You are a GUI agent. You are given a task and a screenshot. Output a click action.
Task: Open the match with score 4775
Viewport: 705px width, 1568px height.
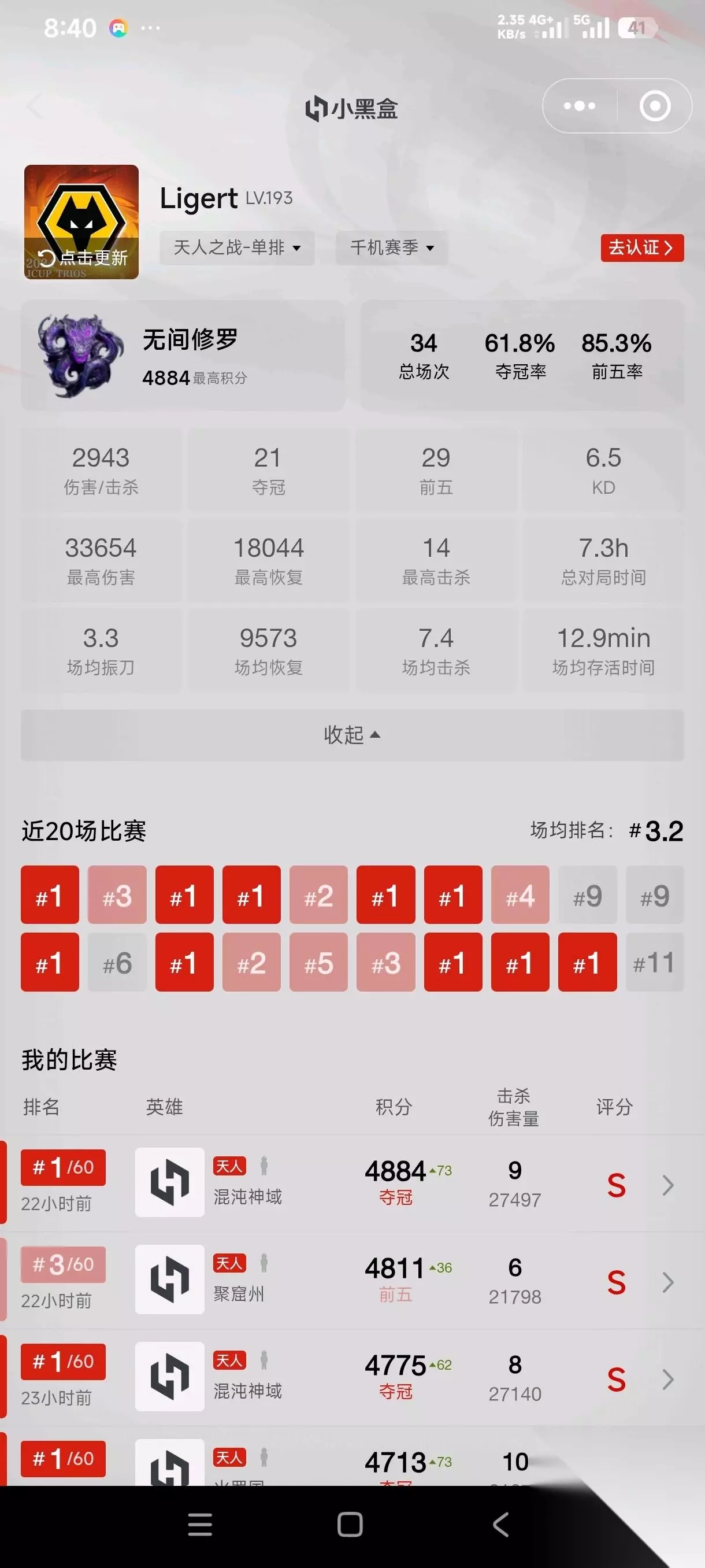click(x=352, y=1377)
